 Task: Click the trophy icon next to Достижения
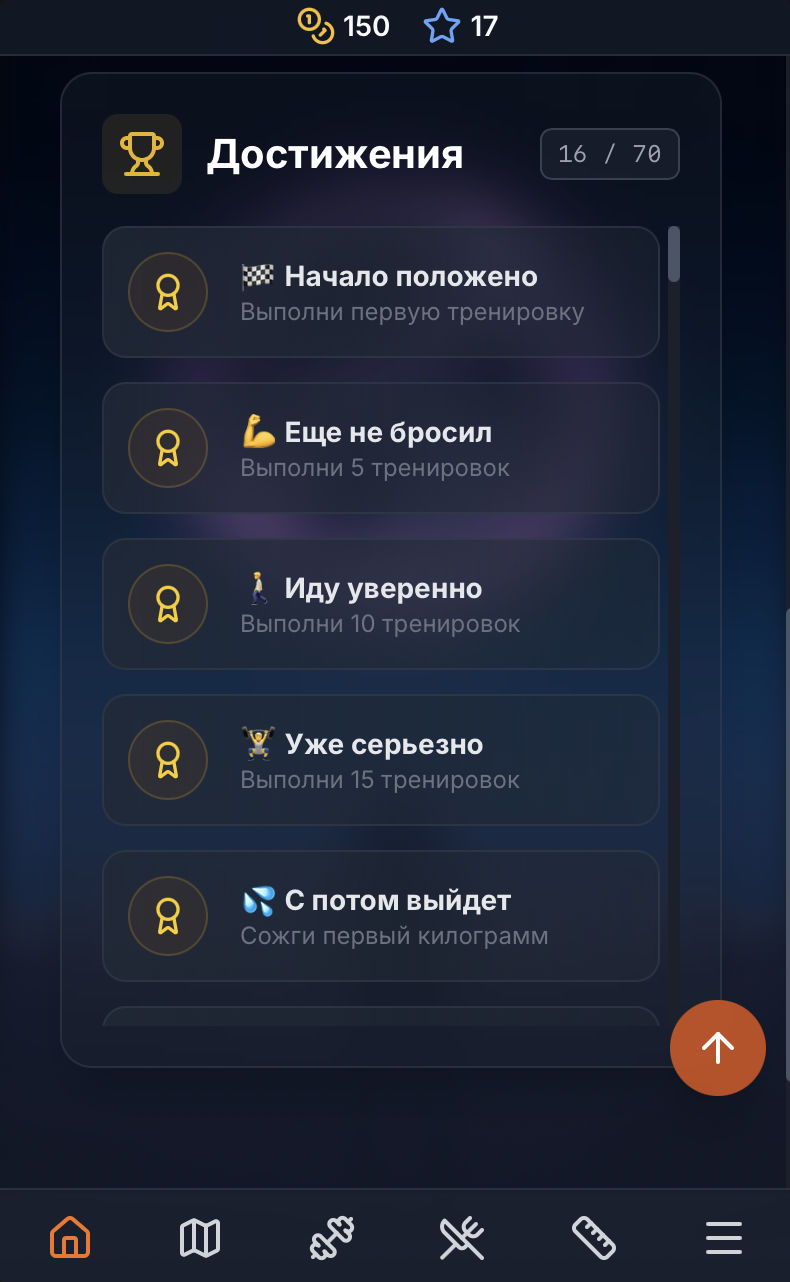pyautogui.click(x=141, y=153)
